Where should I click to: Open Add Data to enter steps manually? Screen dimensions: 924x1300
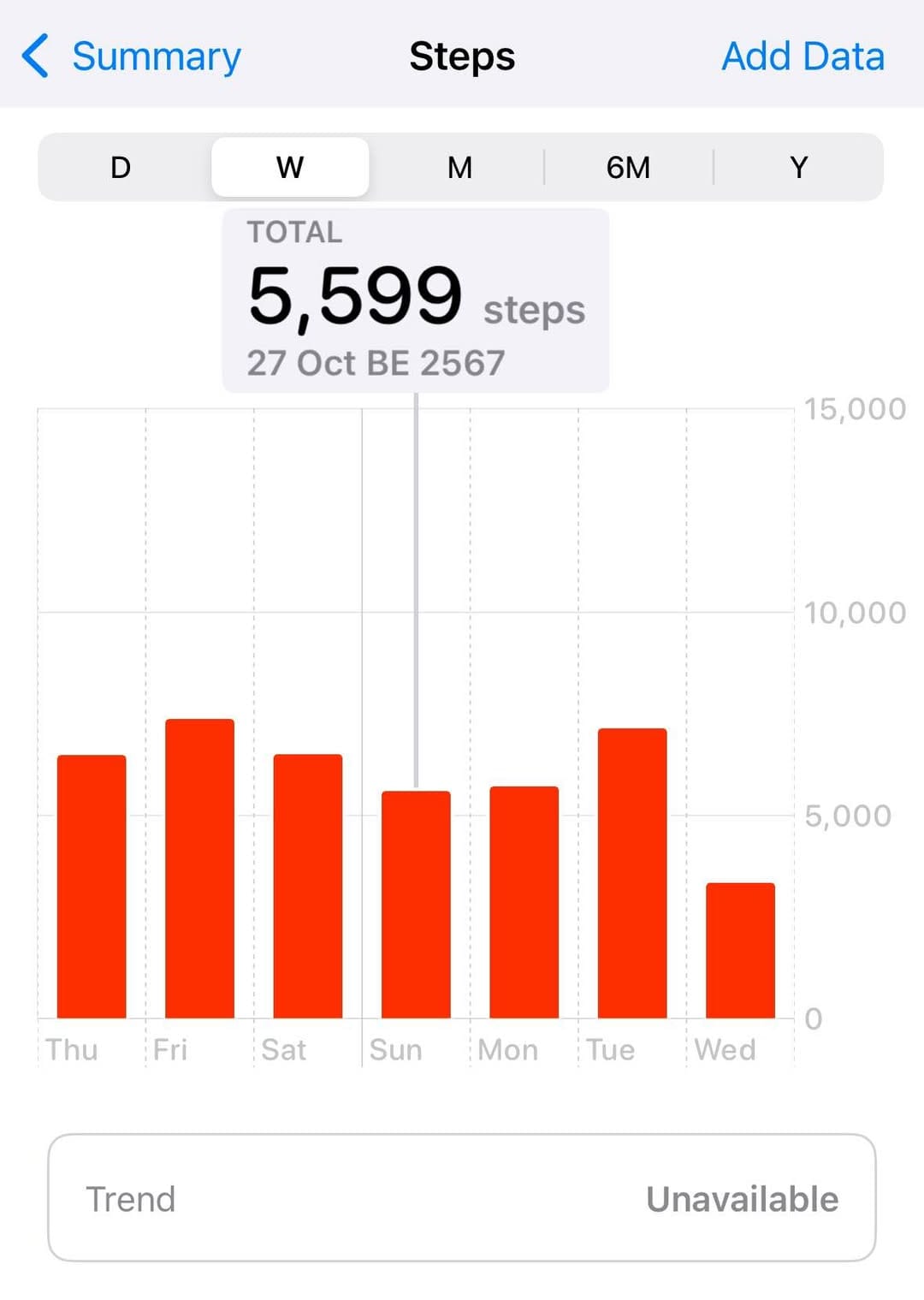click(803, 56)
